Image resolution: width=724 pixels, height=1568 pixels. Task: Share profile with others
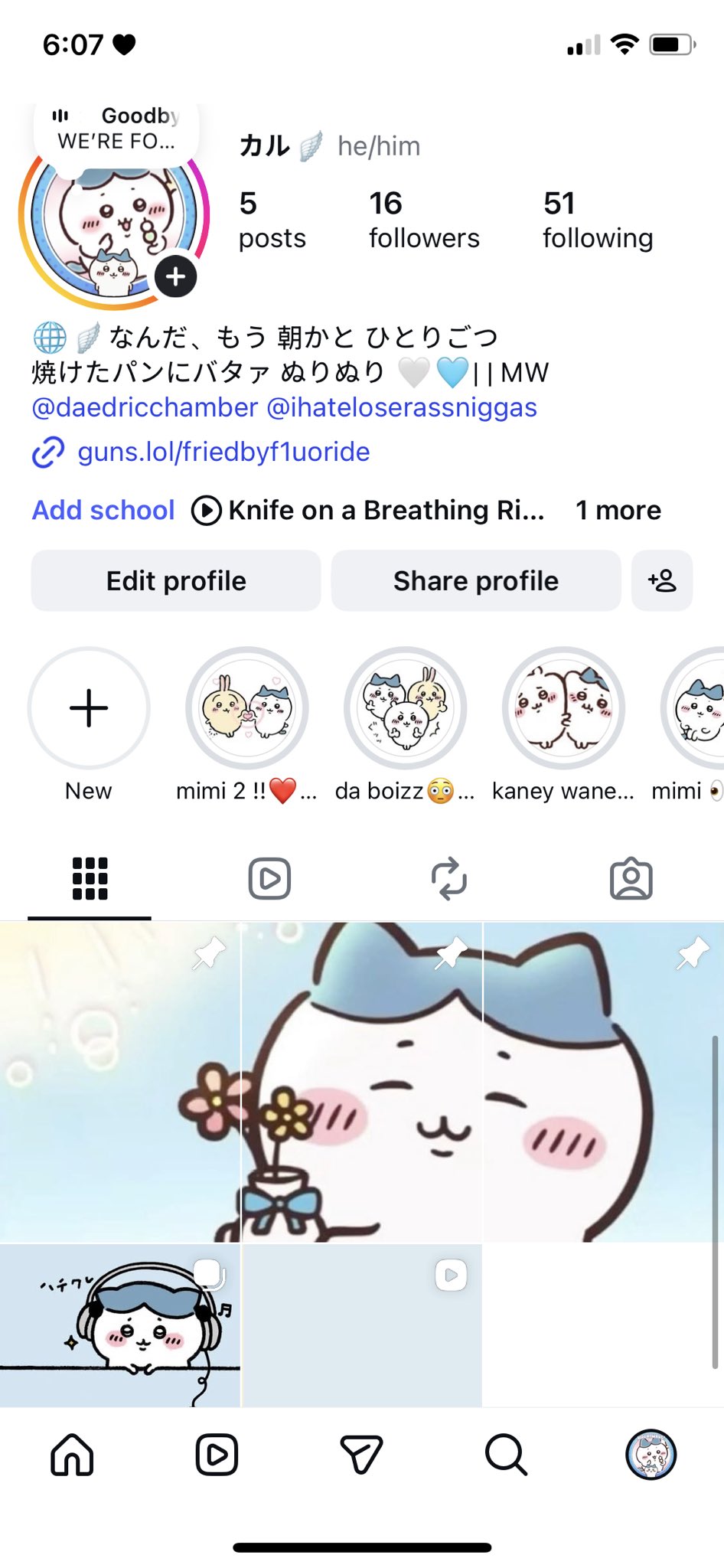pyautogui.click(x=475, y=581)
